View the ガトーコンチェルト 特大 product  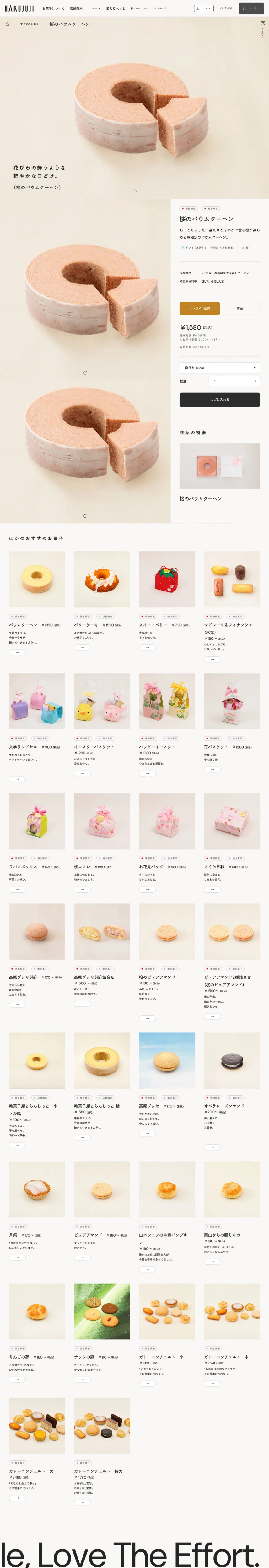pos(102,1426)
